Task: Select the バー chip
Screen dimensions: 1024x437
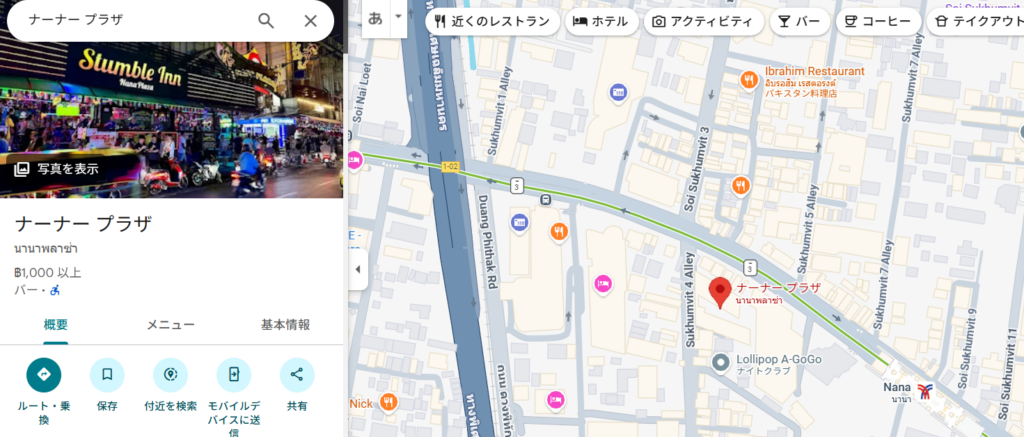Action: click(799, 21)
